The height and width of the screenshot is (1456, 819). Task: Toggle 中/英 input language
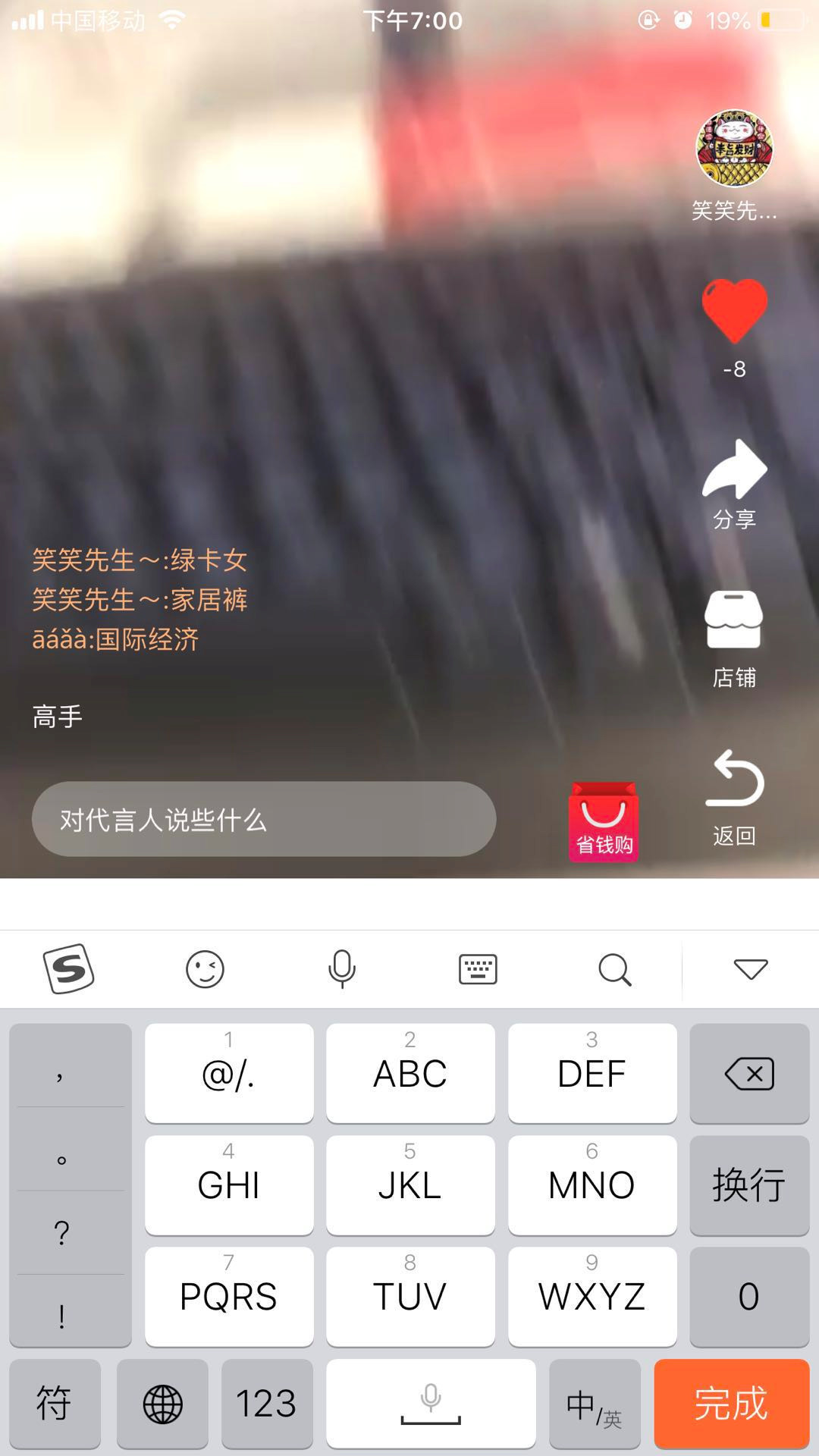(x=595, y=1403)
